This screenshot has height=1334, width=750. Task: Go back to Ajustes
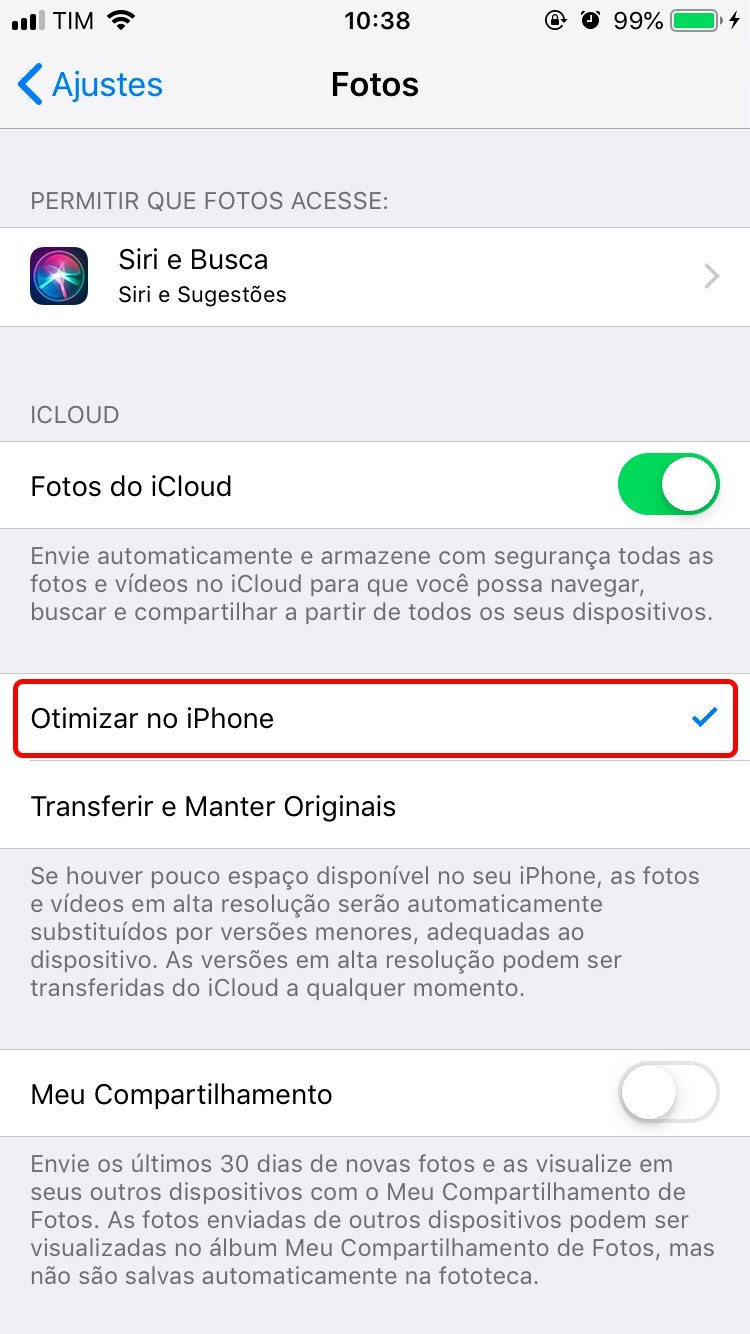pos(90,85)
